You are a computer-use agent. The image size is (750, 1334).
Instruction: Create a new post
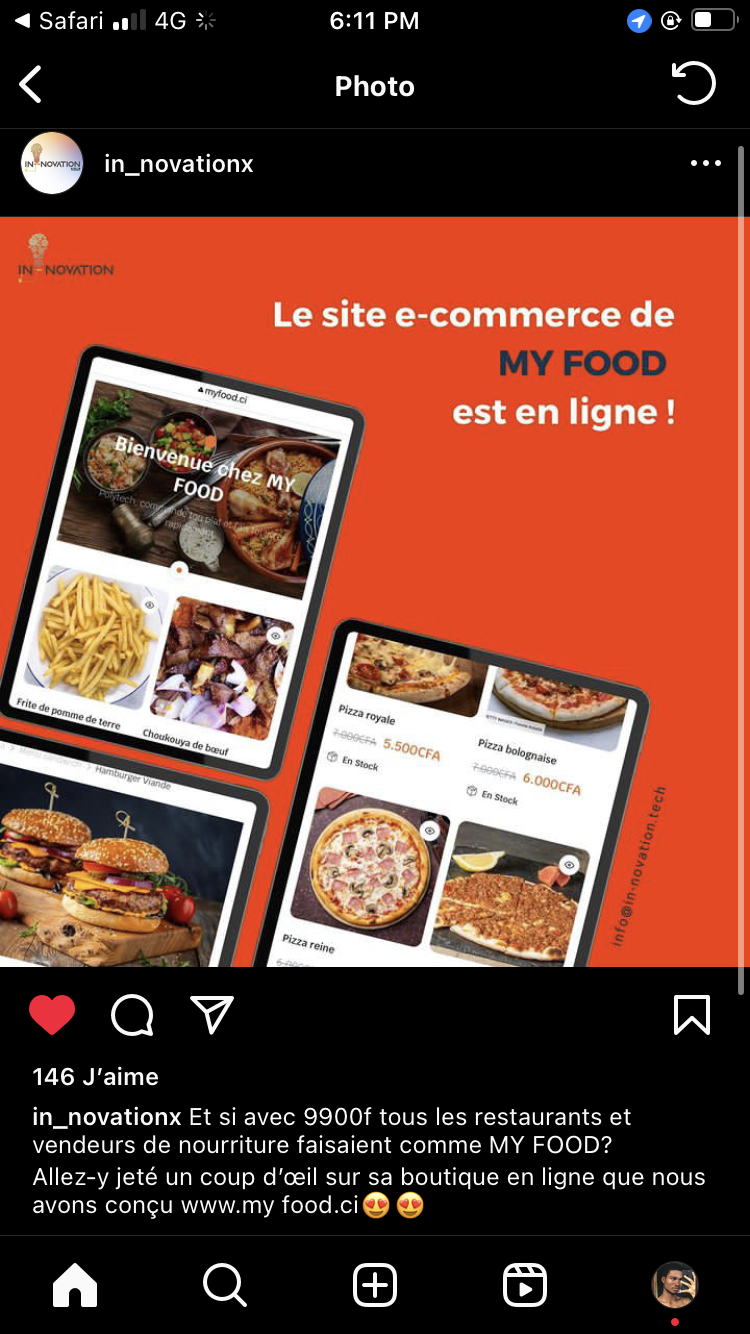(375, 1285)
